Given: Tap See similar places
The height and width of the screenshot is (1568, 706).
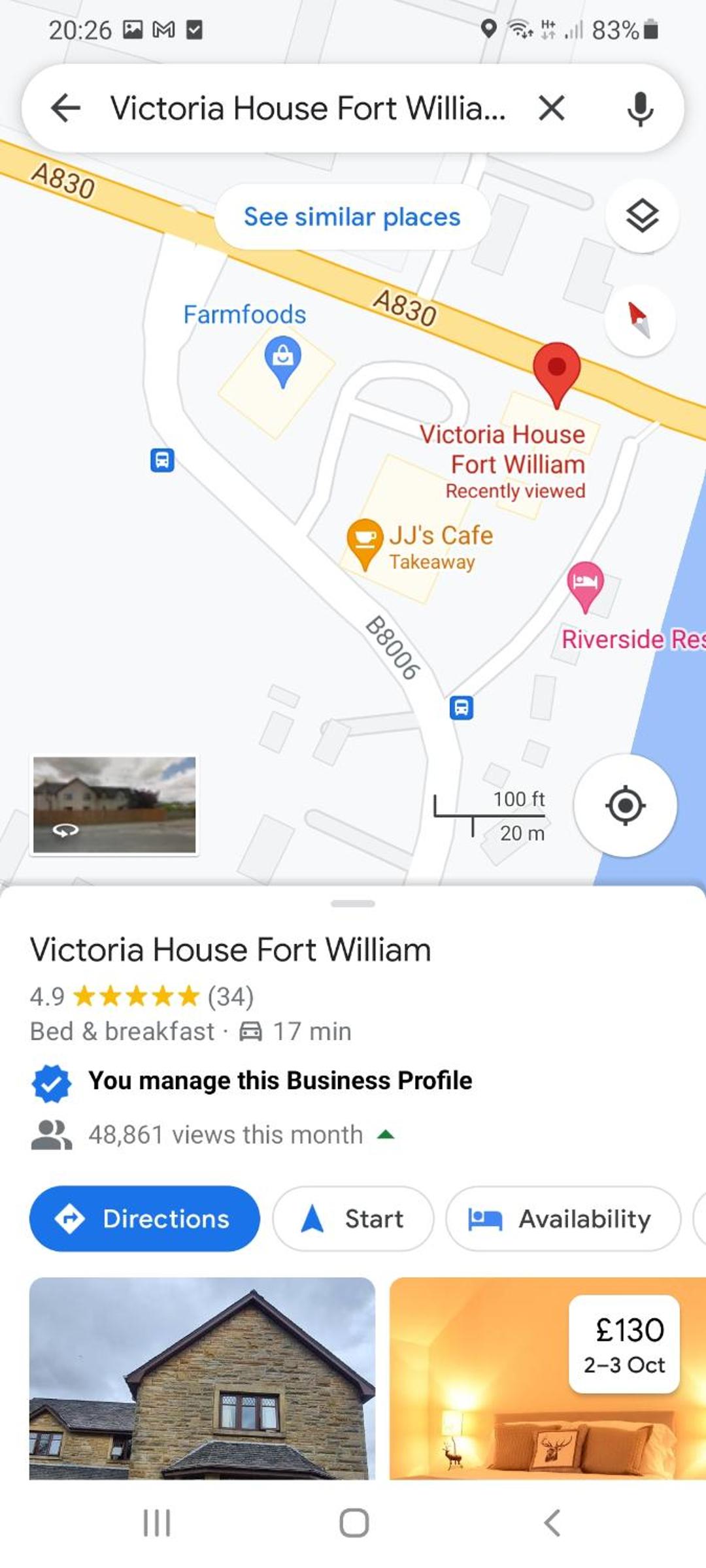Looking at the screenshot, I should [x=352, y=217].
